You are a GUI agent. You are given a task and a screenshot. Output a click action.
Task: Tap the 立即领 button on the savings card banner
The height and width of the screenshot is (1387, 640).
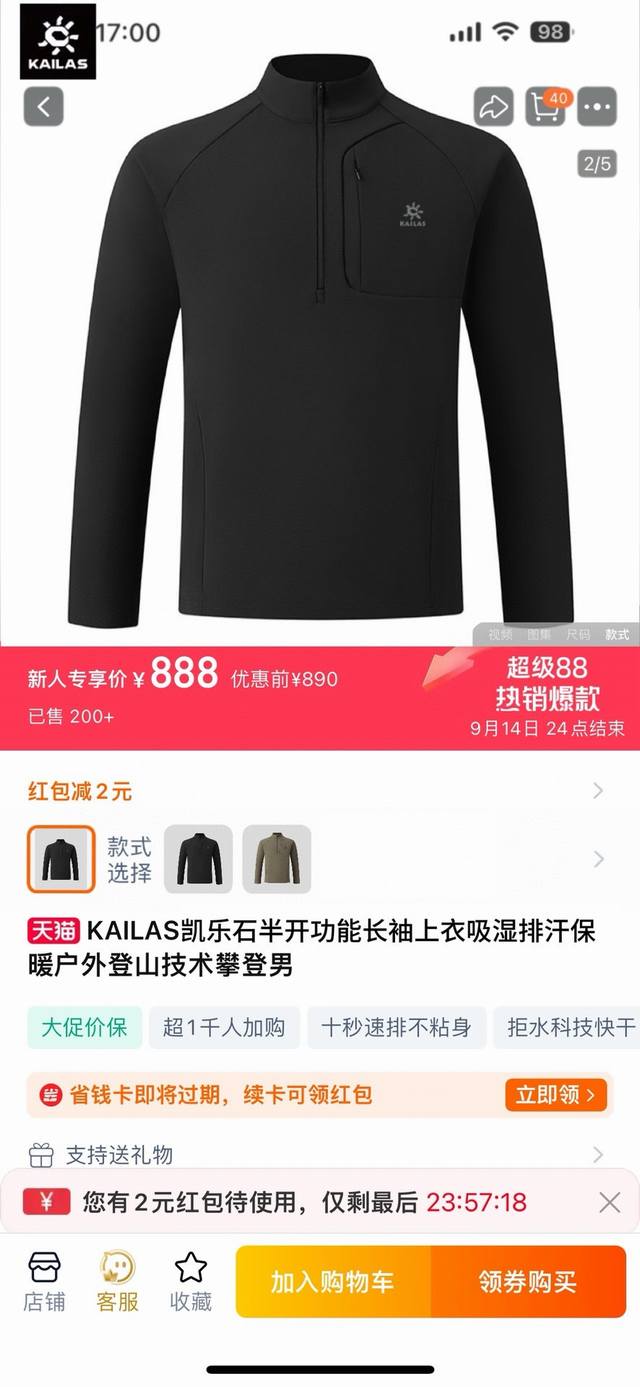556,1095
